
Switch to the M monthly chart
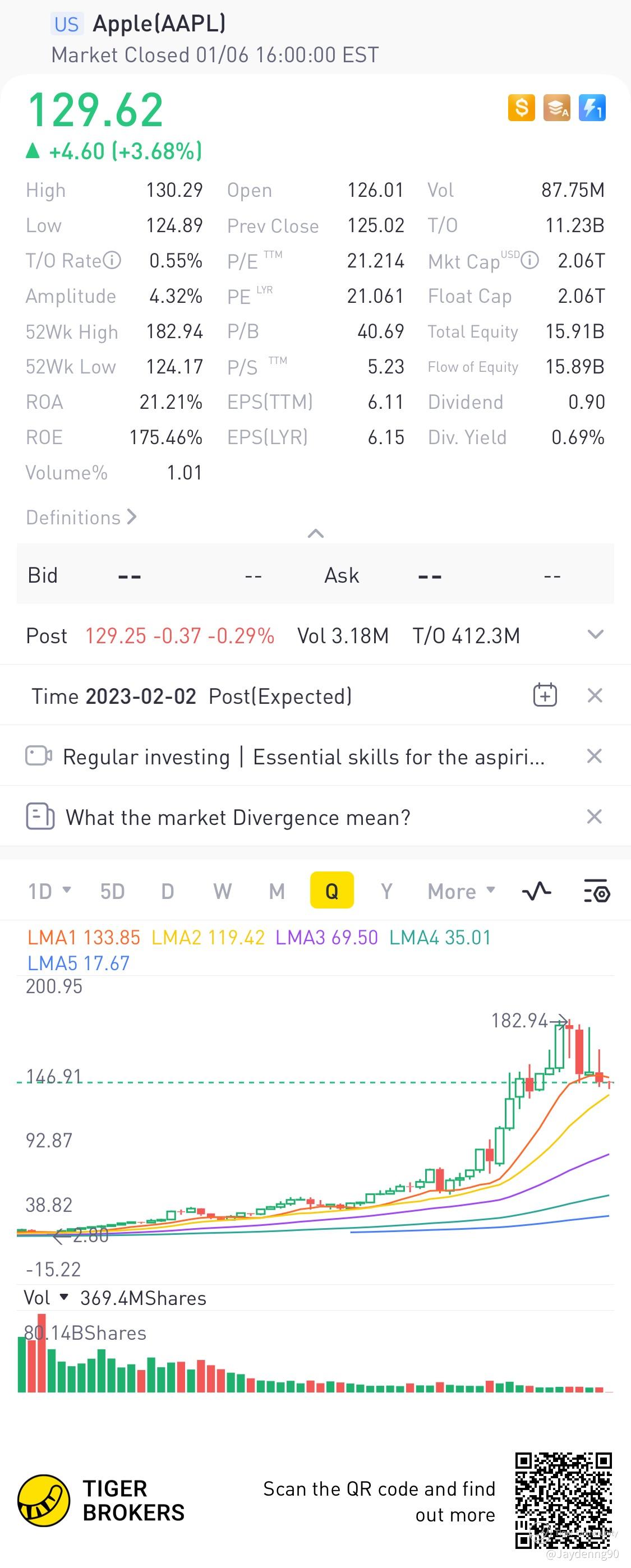(x=277, y=891)
